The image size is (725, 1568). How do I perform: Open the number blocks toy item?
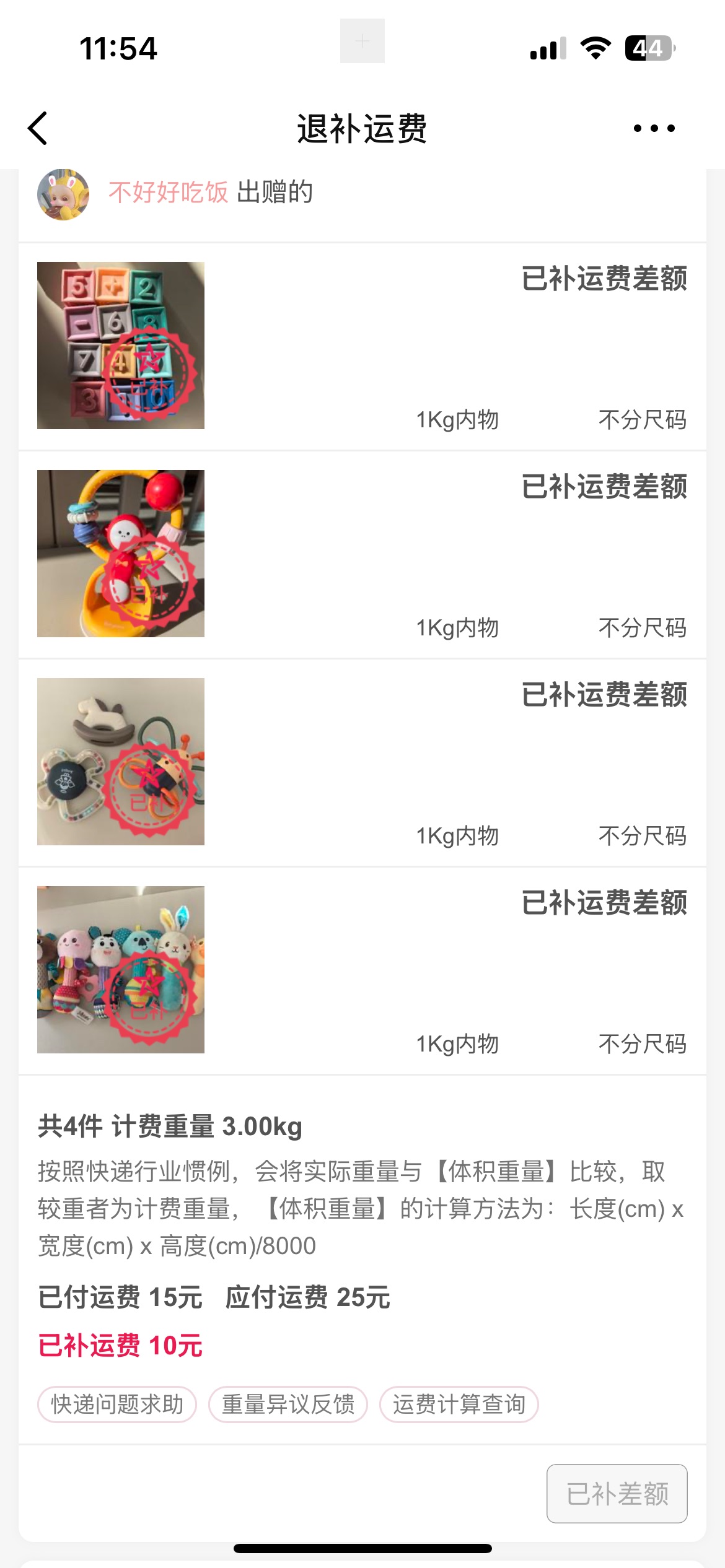[121, 346]
